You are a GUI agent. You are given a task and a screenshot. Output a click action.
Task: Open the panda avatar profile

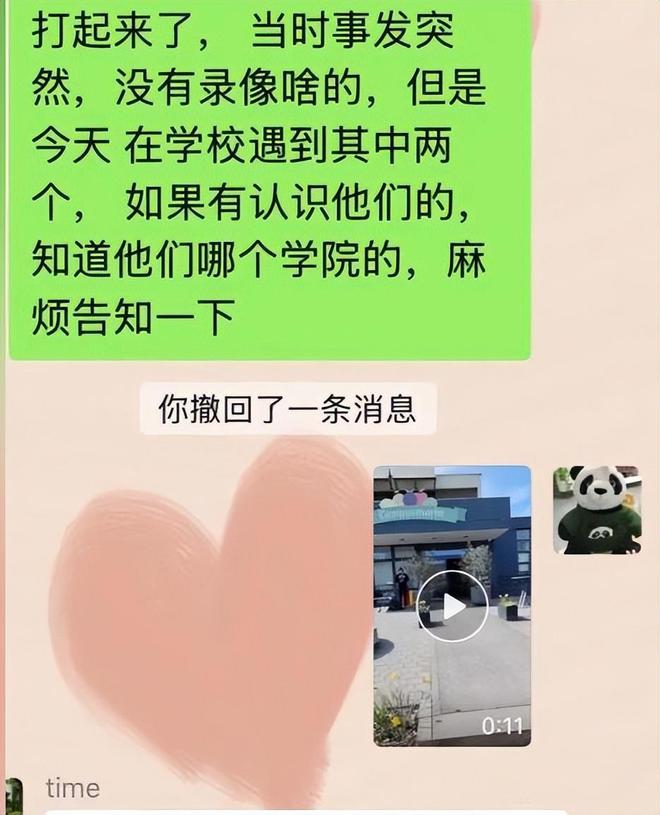[596, 510]
